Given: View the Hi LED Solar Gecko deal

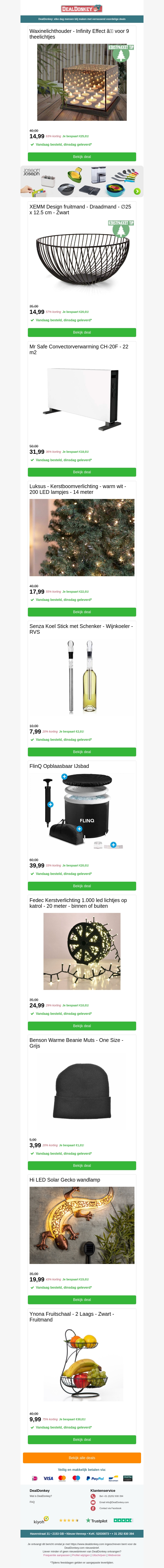Looking at the screenshot, I should pyautogui.click(x=82, y=1300).
